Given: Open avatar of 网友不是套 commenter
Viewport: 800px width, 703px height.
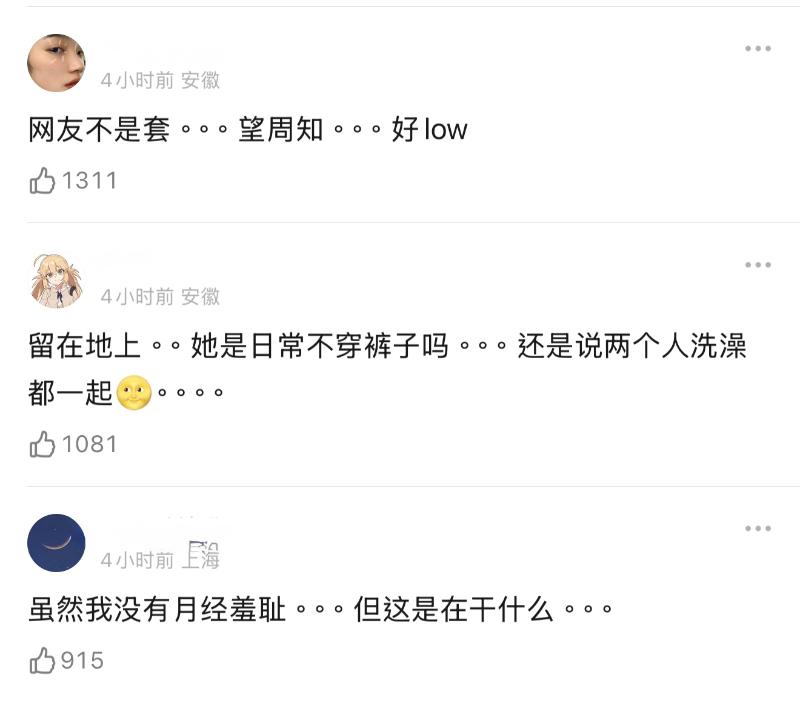Looking at the screenshot, I should click(x=56, y=62).
